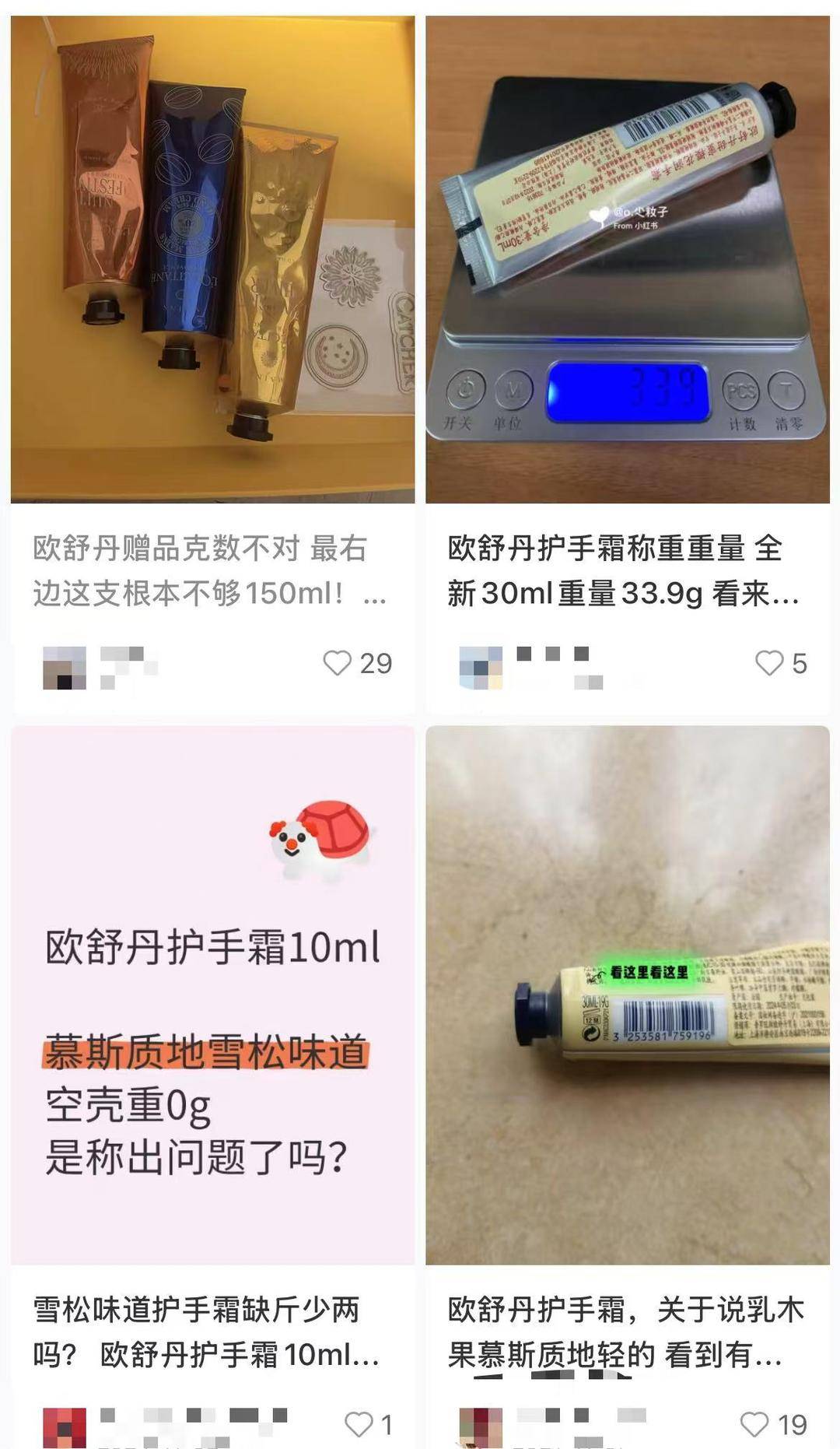Like the 欧舒丹赠品克数不对 post
This screenshot has height=1449, width=840.
[x=338, y=663]
